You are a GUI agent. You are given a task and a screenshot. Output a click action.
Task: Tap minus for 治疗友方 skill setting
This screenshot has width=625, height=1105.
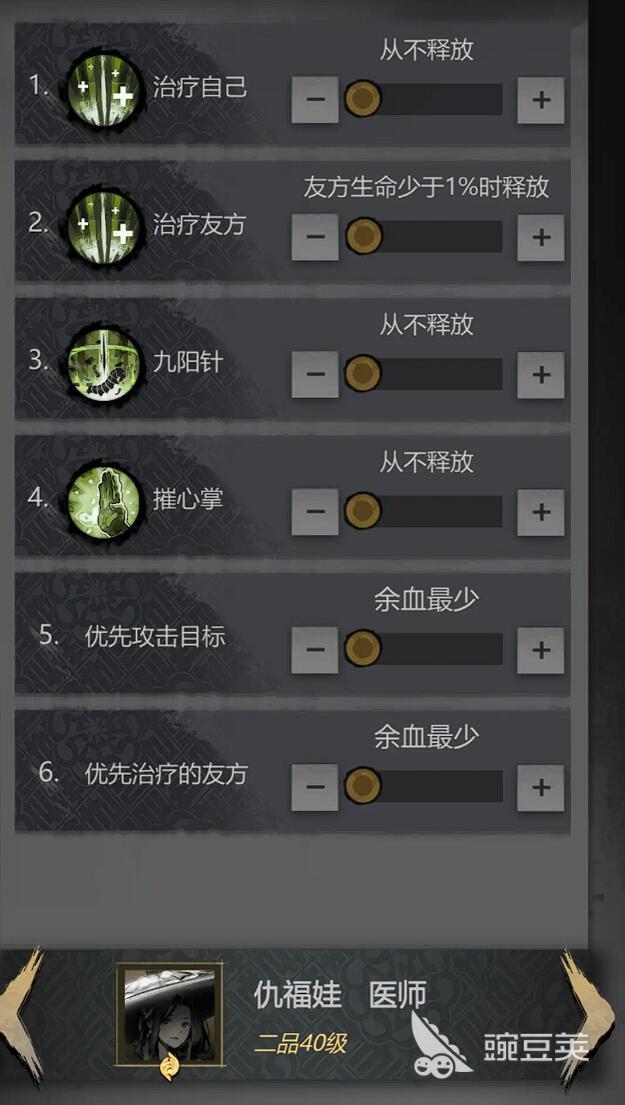click(315, 237)
